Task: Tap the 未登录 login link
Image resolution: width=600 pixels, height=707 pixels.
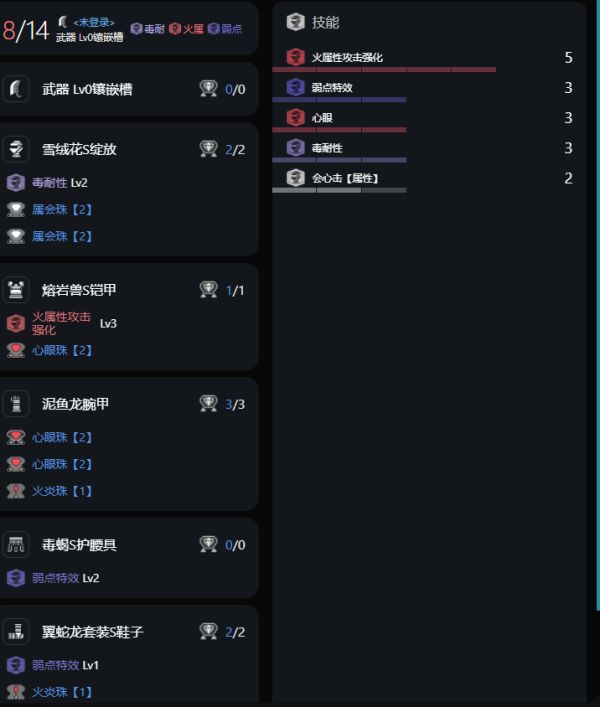Action: pos(94,22)
